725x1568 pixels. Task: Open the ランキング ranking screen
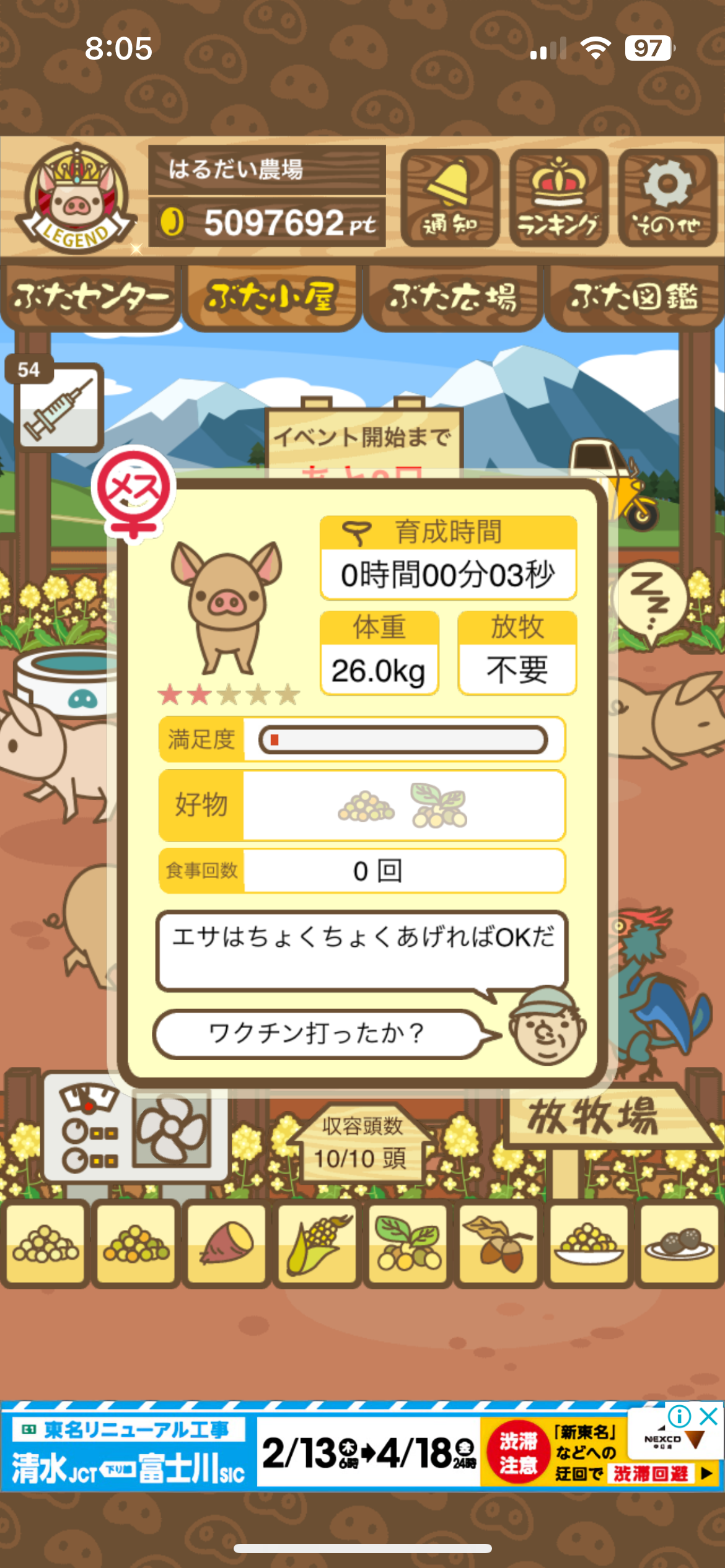click(x=558, y=198)
